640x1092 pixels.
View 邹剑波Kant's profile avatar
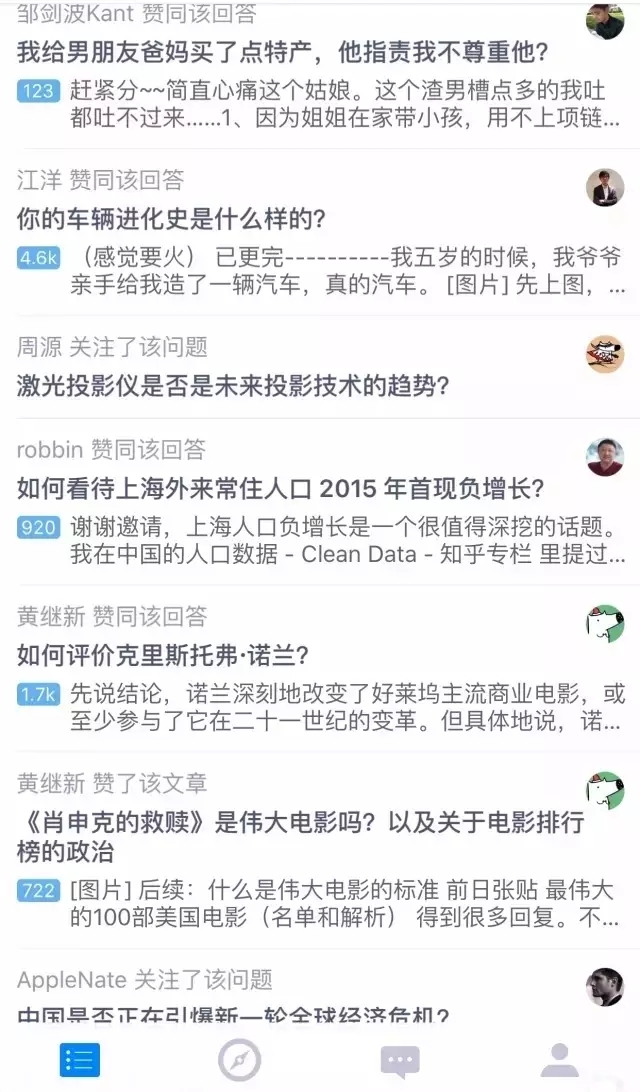click(605, 20)
